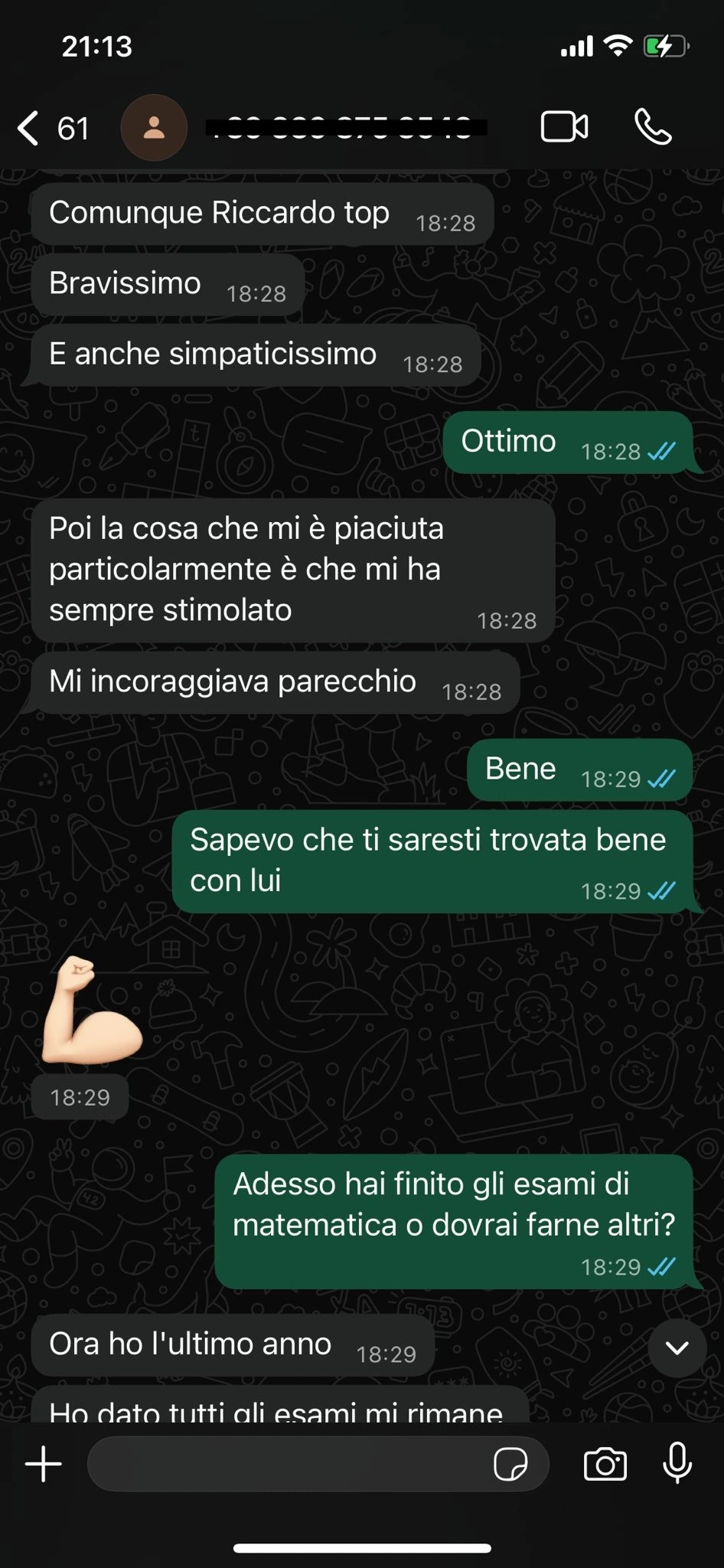Open the camera to take a photo
This screenshot has height=1568, width=724.
click(605, 1464)
